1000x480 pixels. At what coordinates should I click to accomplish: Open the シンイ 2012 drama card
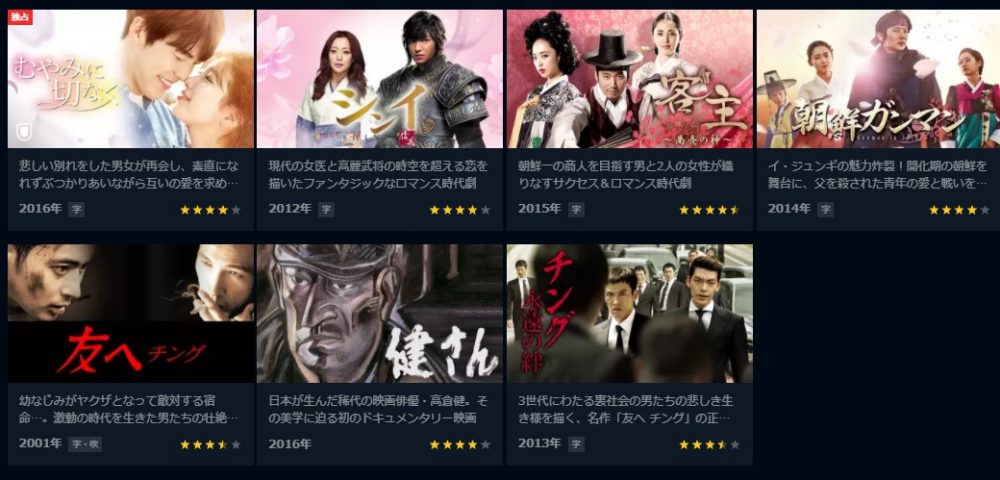(380, 80)
